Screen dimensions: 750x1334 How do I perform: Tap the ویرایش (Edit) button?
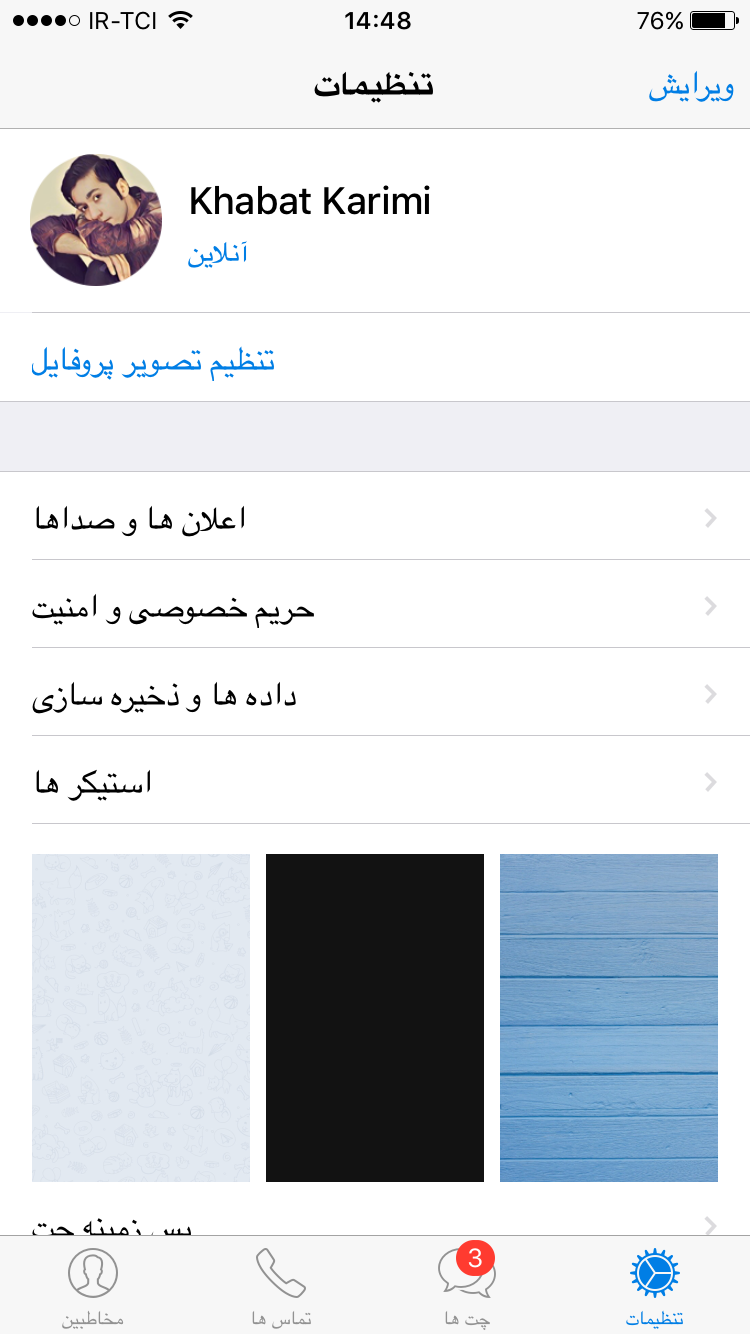pyautogui.click(x=691, y=88)
